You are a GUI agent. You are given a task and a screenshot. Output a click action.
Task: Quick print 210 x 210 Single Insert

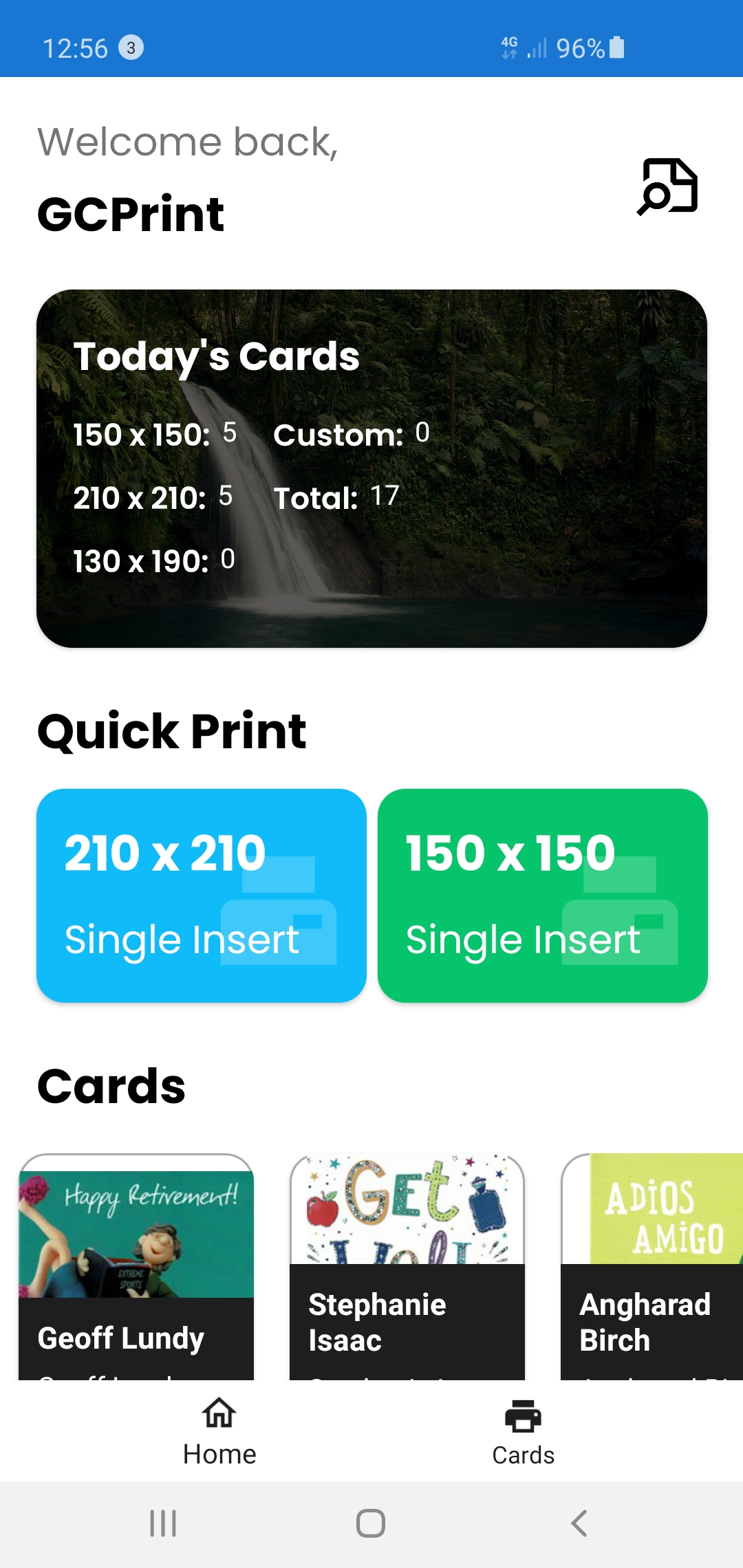(201, 895)
